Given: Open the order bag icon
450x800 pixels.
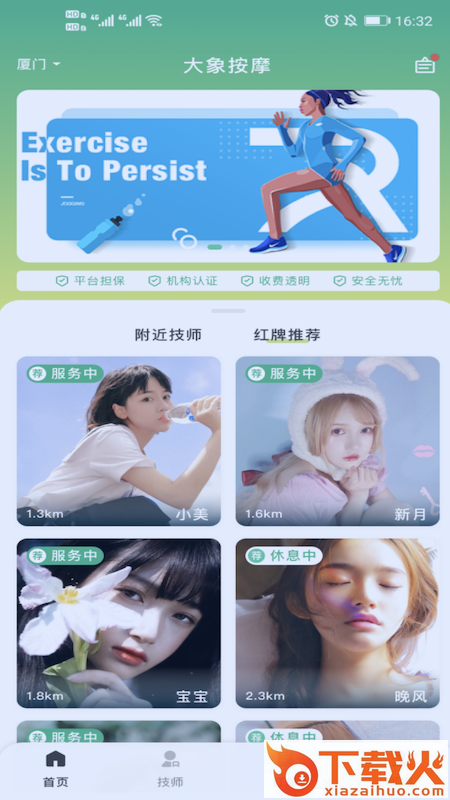Looking at the screenshot, I should click(x=426, y=64).
